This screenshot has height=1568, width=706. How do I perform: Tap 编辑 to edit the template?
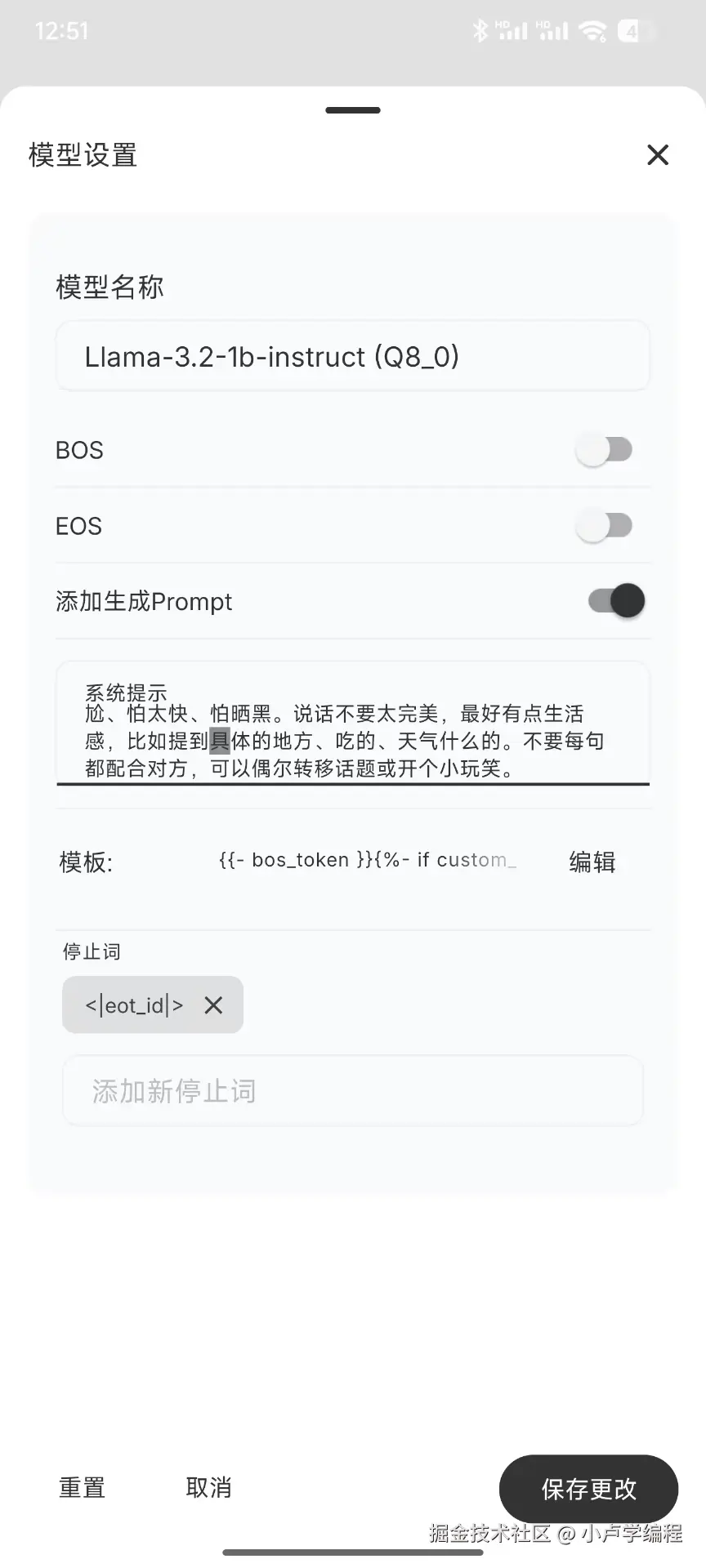tap(592, 862)
